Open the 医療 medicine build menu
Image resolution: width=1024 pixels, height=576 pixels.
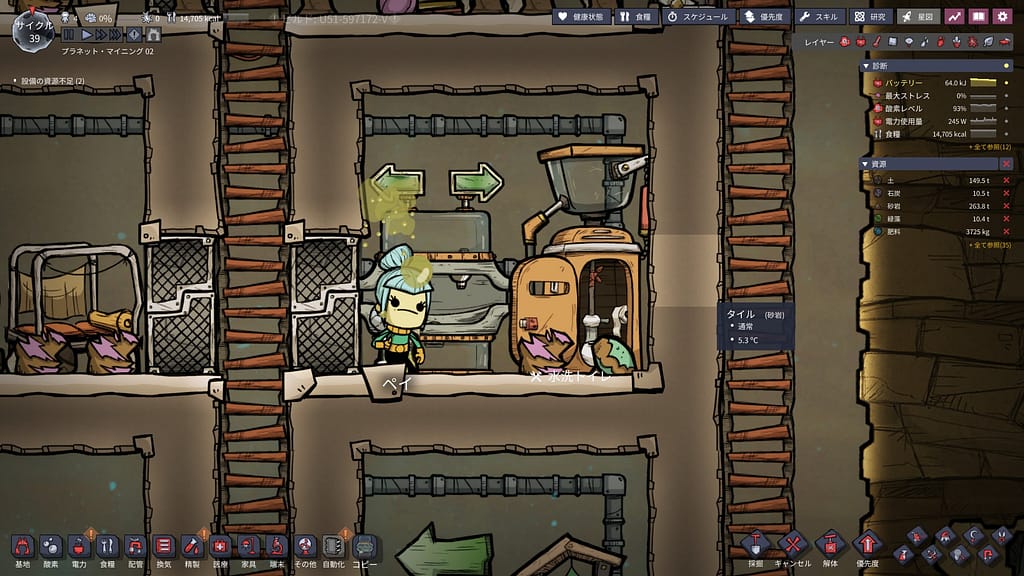pos(220,548)
